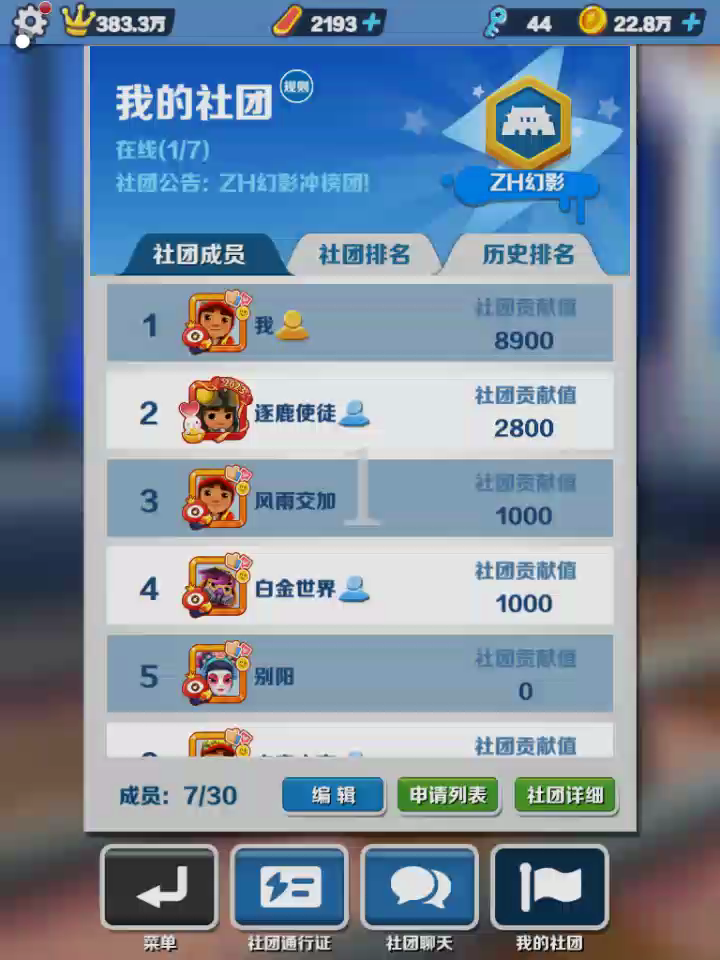The image size is (720, 960).
Task: Switch to the 历史排名 tab
Action: coord(528,254)
